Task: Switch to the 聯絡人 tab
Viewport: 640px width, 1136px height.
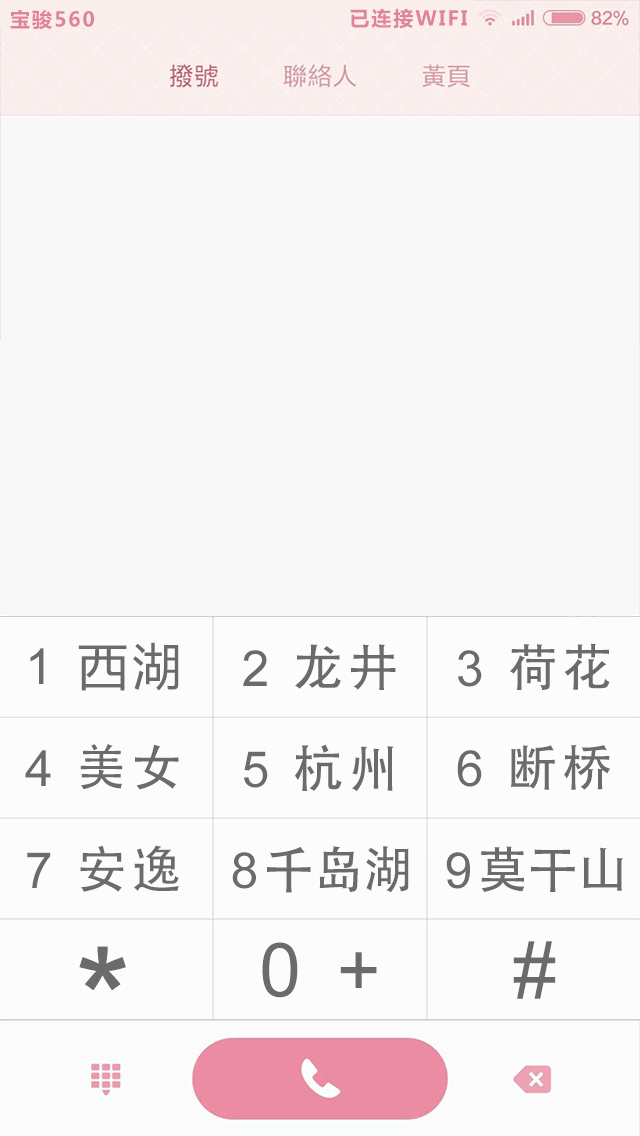Action: [x=320, y=76]
